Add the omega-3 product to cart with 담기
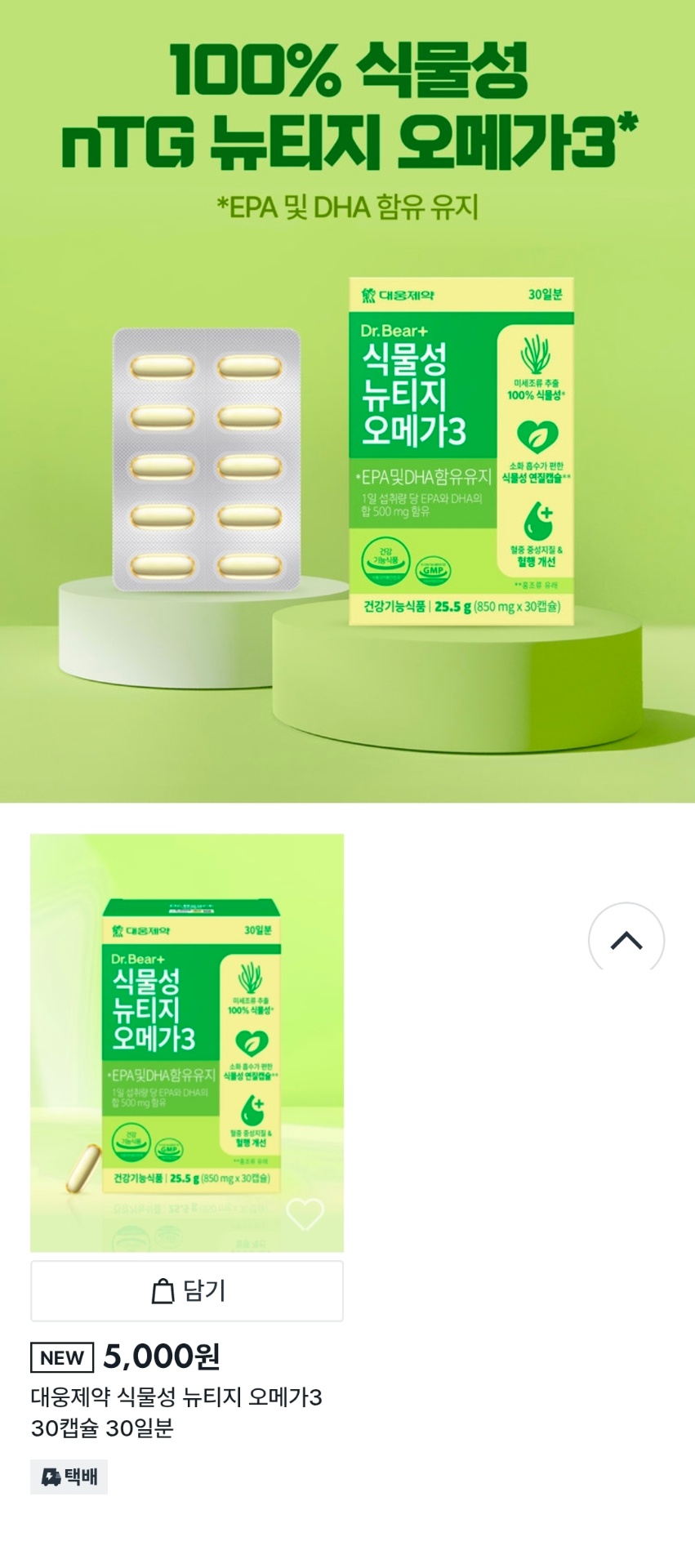This screenshot has width=695, height=1568. 187,1291
